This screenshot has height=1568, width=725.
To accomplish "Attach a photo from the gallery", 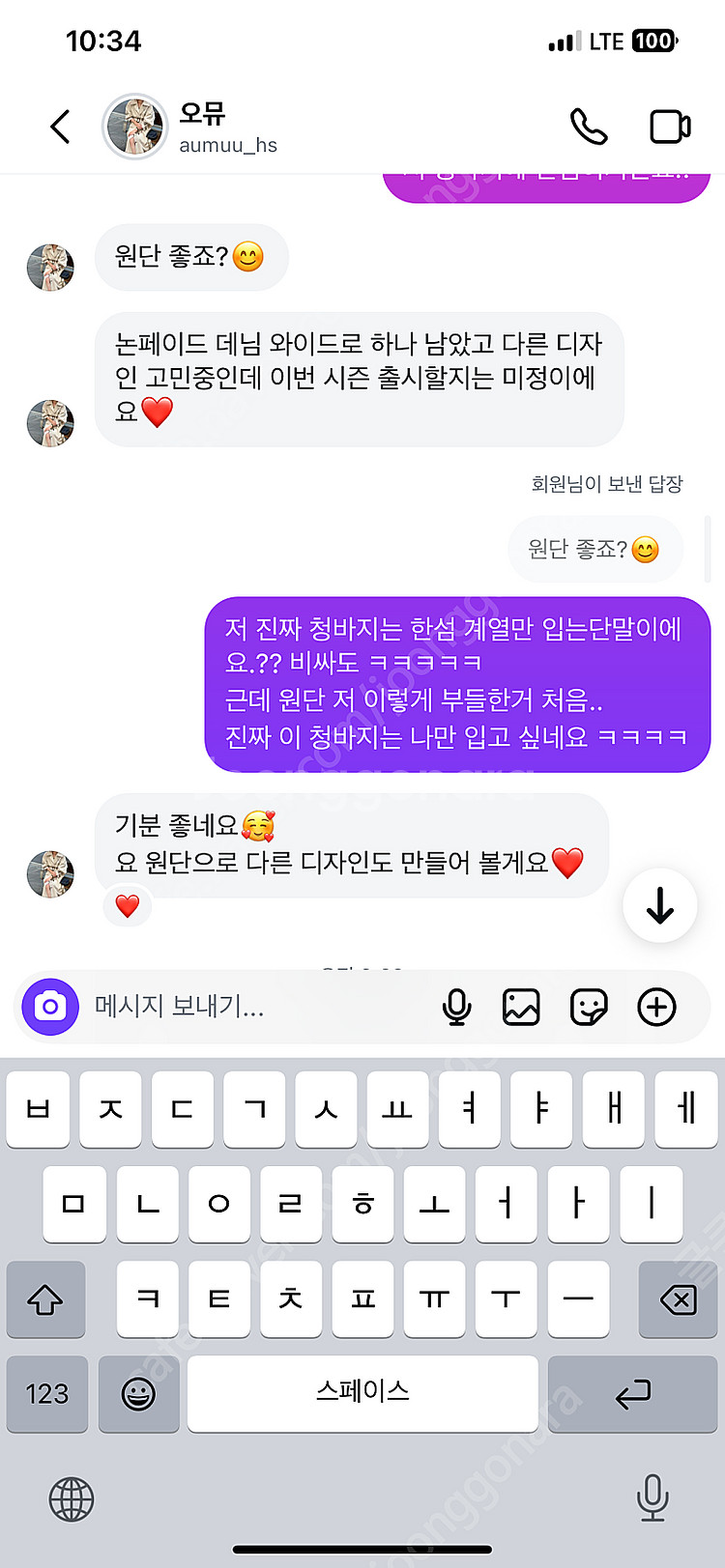I will (521, 1007).
